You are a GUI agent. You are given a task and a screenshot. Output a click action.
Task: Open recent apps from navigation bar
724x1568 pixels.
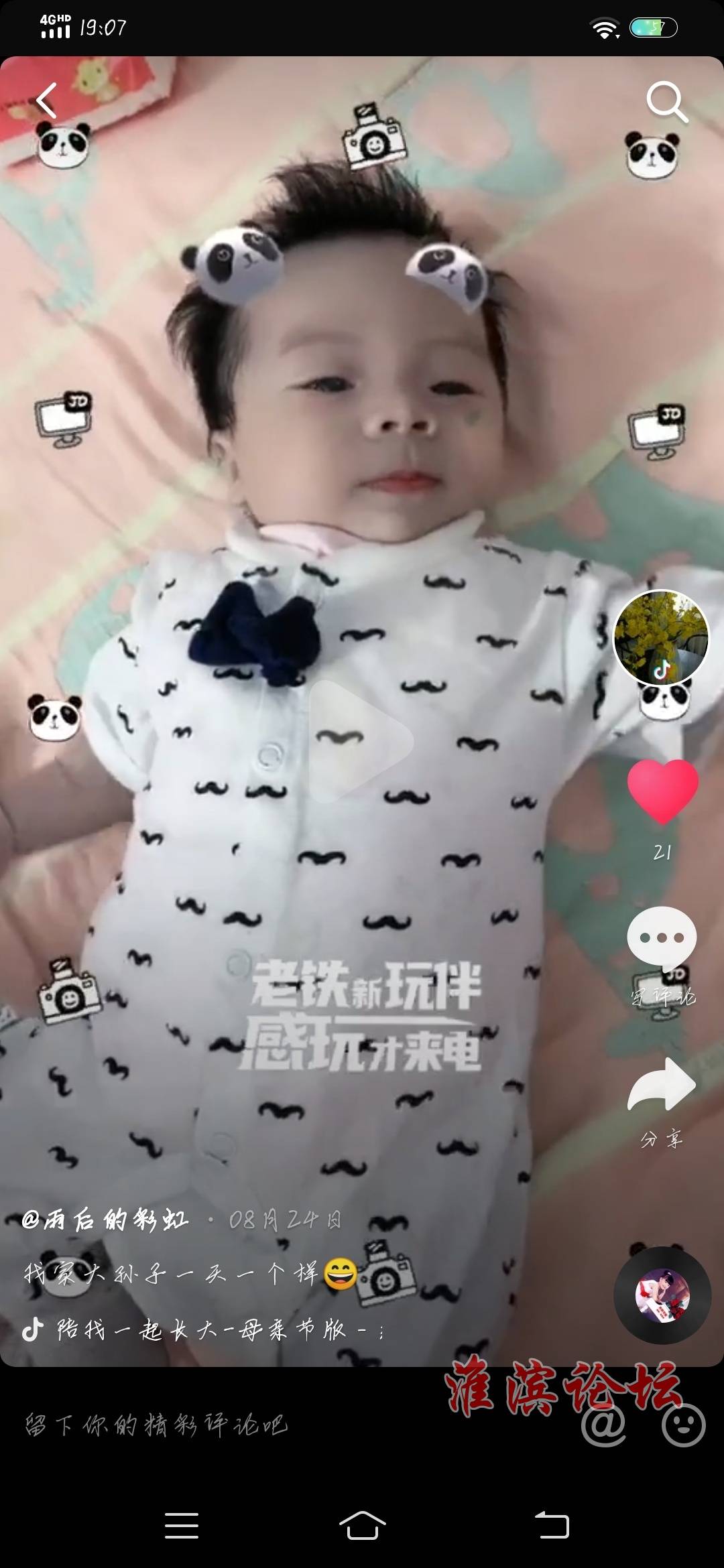[x=181, y=1526]
